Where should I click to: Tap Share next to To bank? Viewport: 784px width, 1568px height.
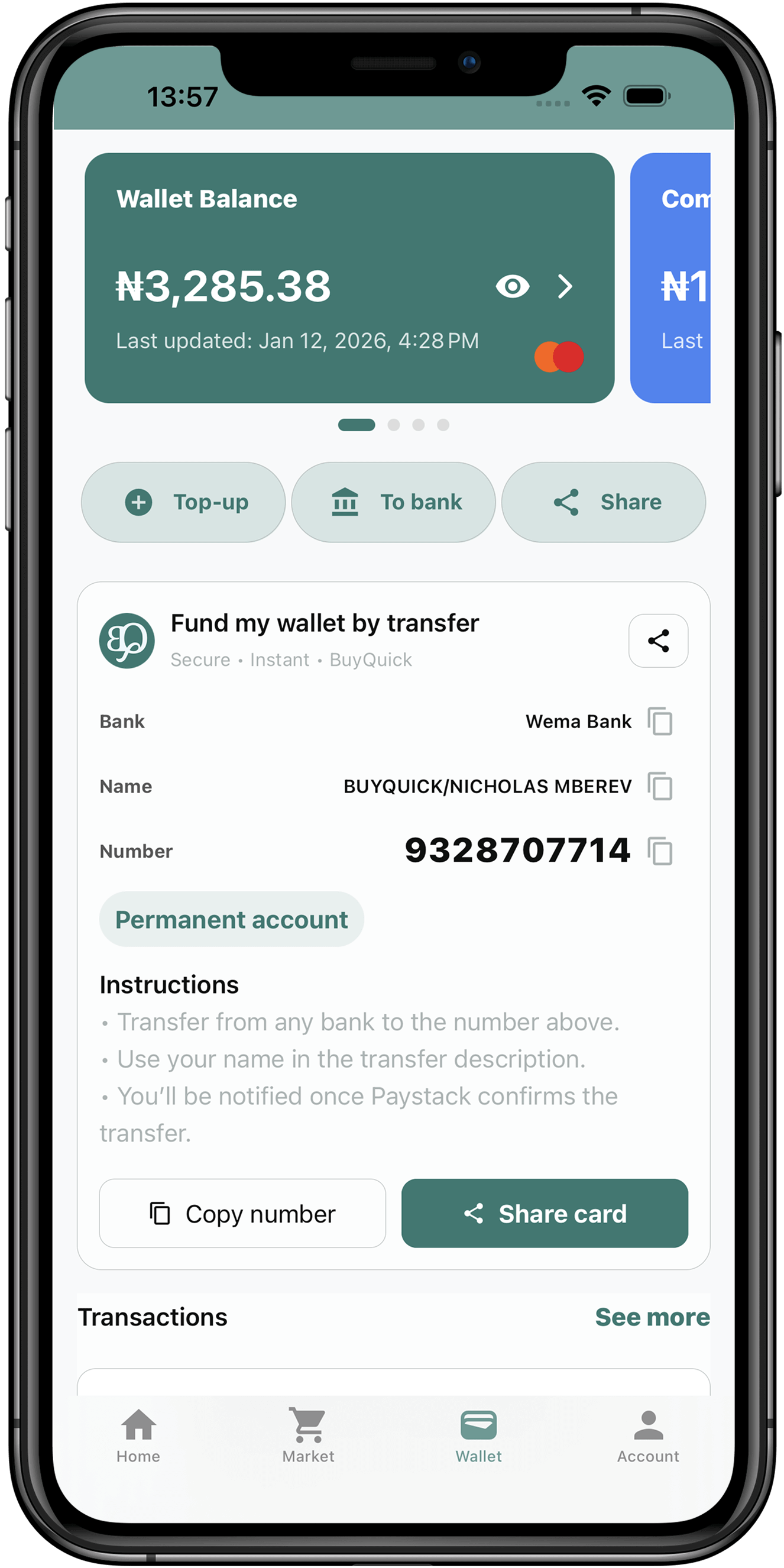point(603,502)
